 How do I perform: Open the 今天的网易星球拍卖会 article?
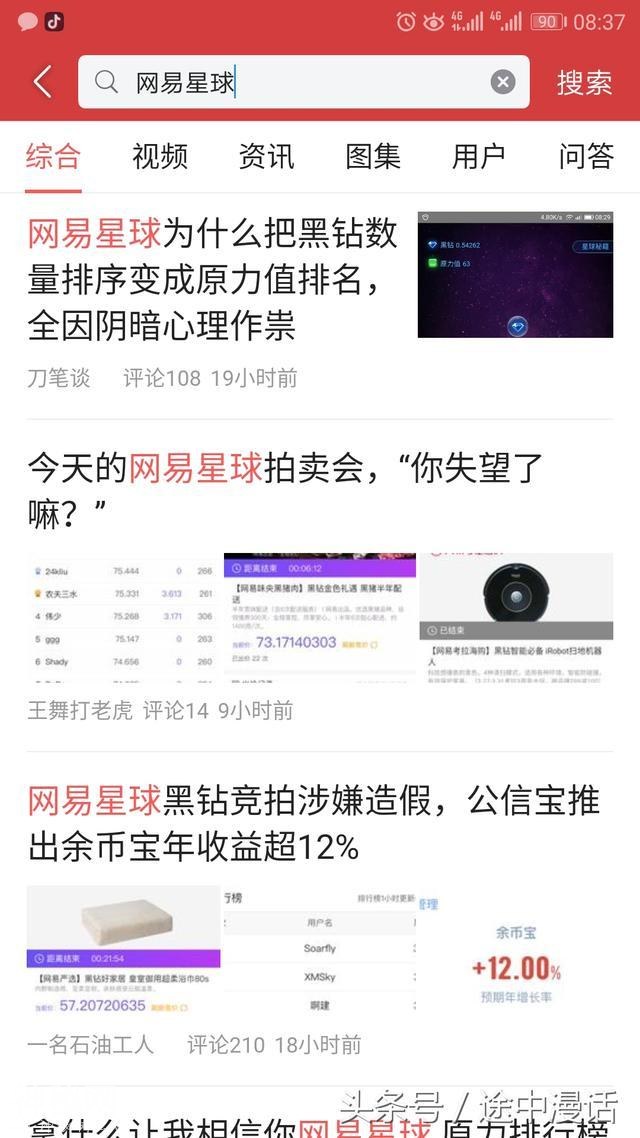[285, 487]
